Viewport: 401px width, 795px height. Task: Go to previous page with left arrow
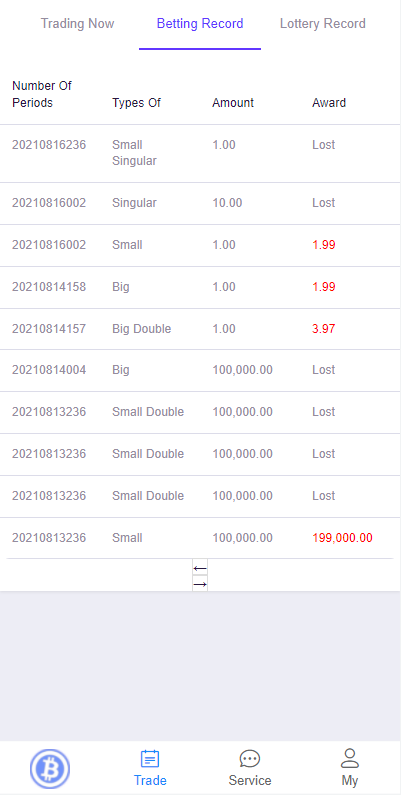pyautogui.click(x=200, y=567)
